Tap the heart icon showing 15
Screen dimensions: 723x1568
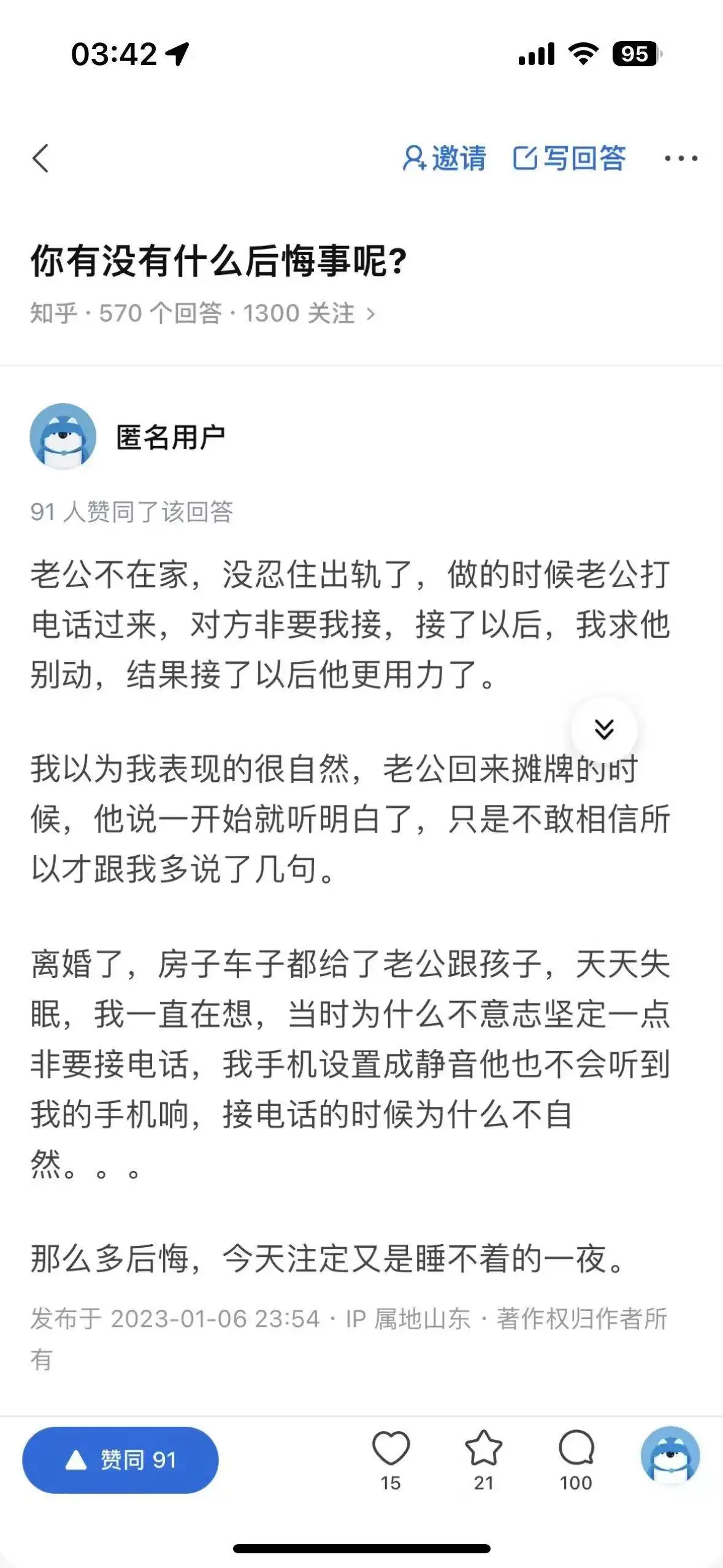coord(391,1460)
